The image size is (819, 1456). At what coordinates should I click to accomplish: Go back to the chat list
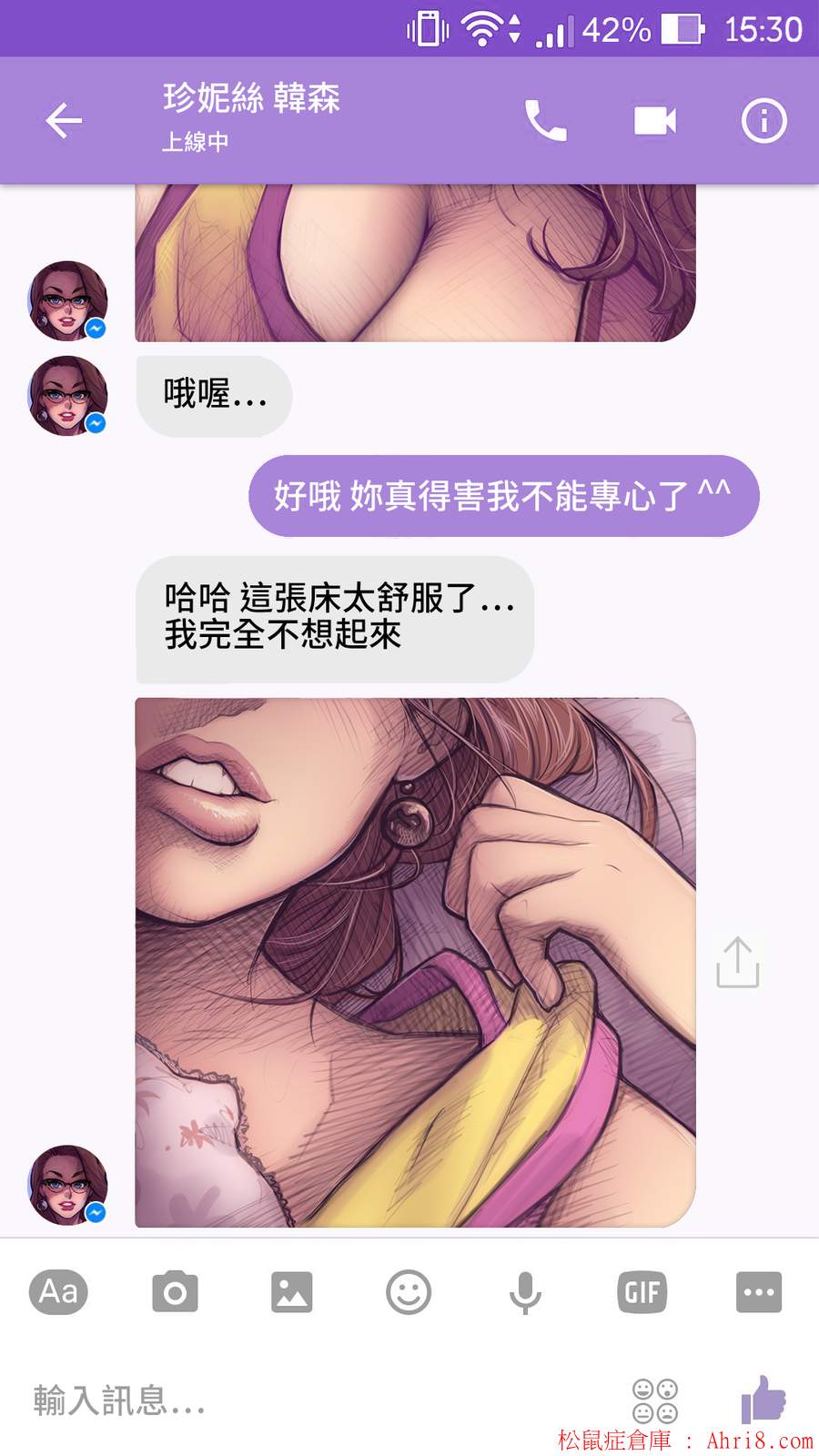coord(64,121)
